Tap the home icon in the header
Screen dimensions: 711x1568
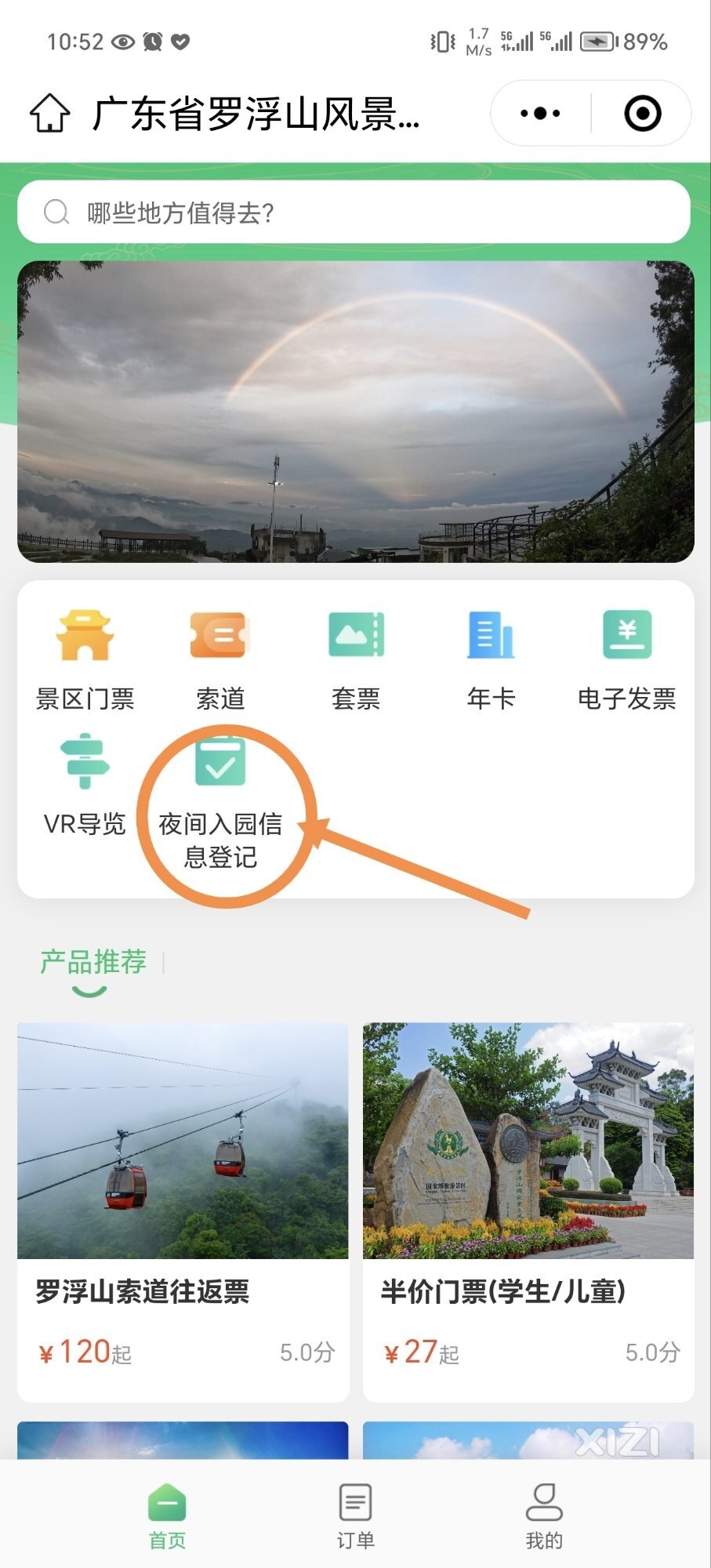[x=50, y=114]
